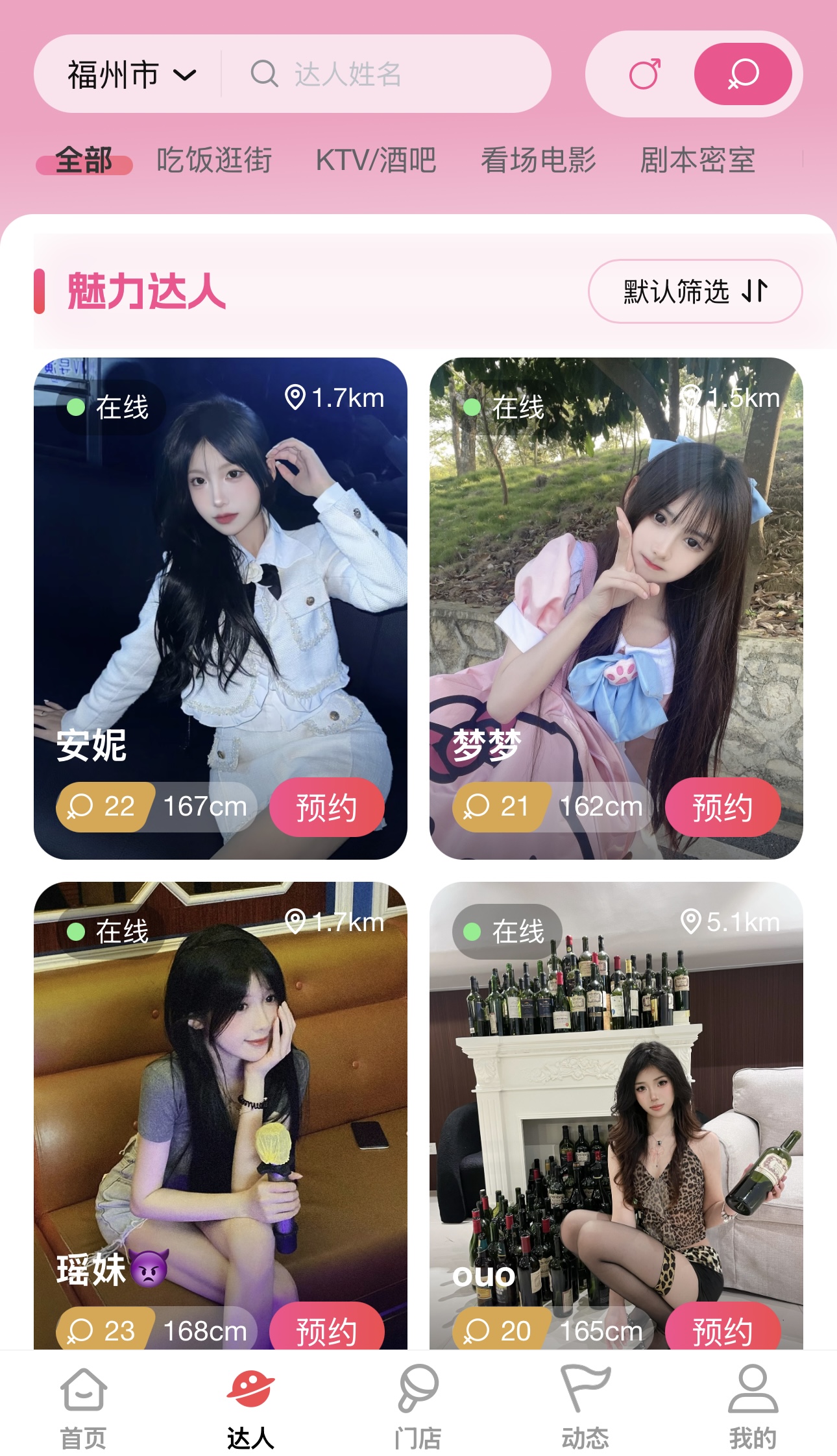Switch to the 吃饭逛街 category tab
Image resolution: width=837 pixels, height=1456 pixels.
tap(214, 160)
